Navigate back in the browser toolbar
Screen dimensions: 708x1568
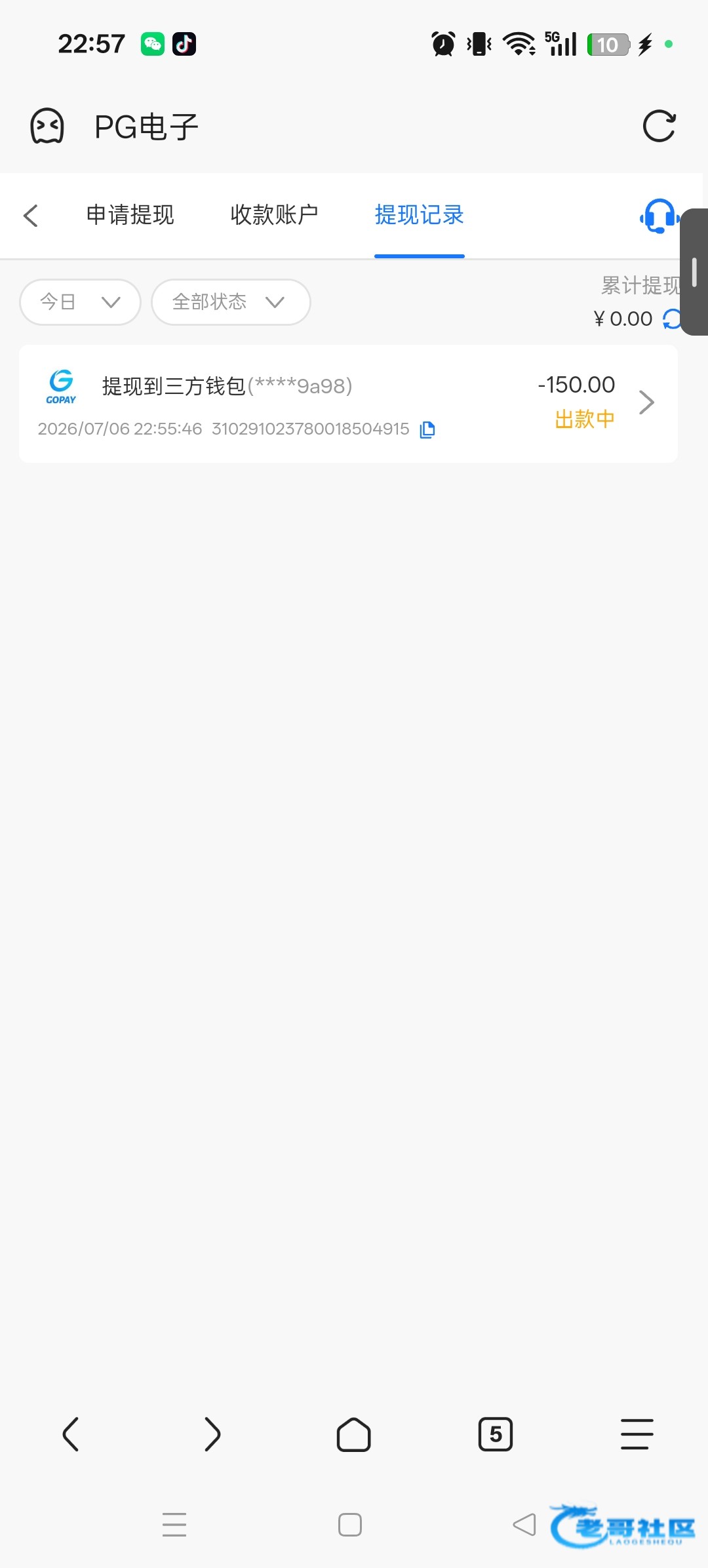click(x=71, y=1434)
